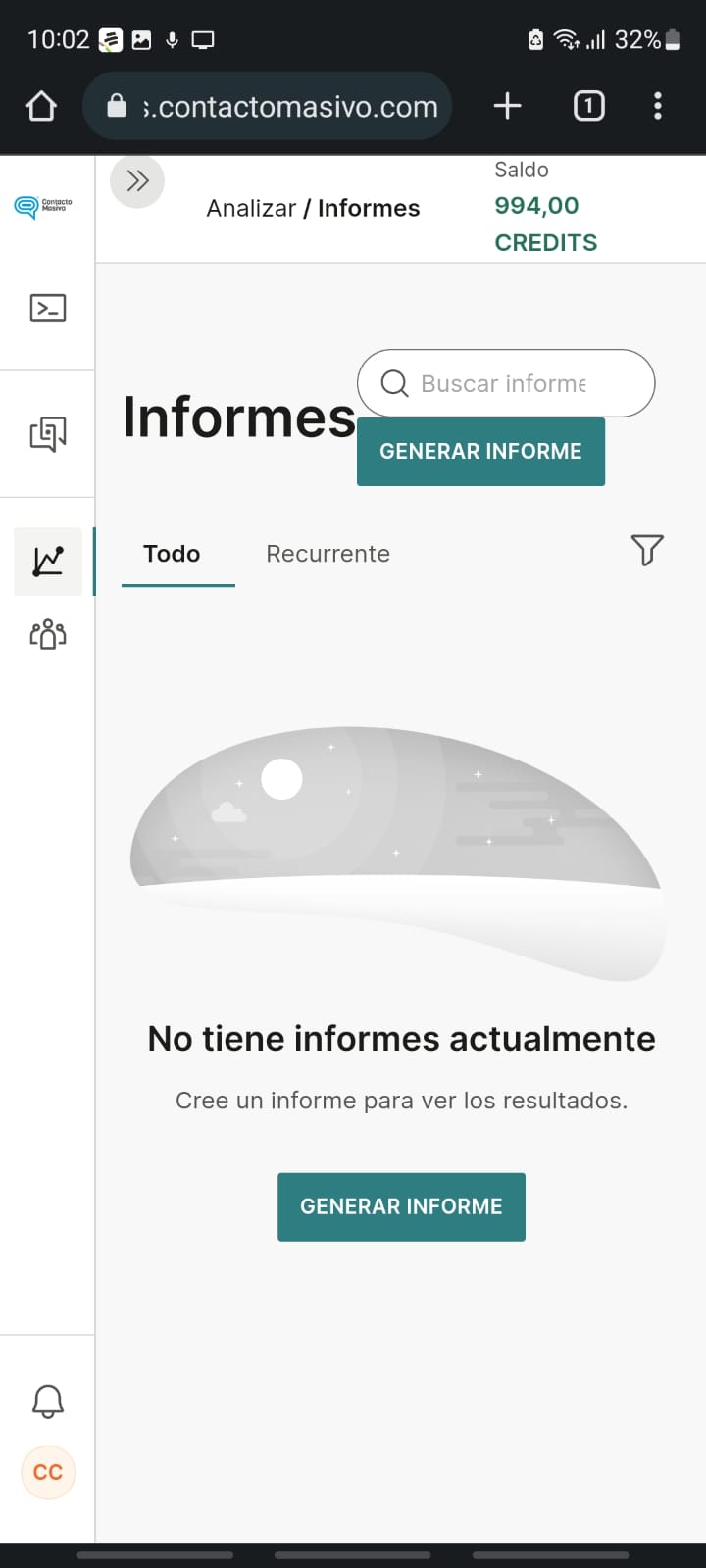Open the conversations icon in sidebar
This screenshot has width=706, height=1568.
(47, 433)
